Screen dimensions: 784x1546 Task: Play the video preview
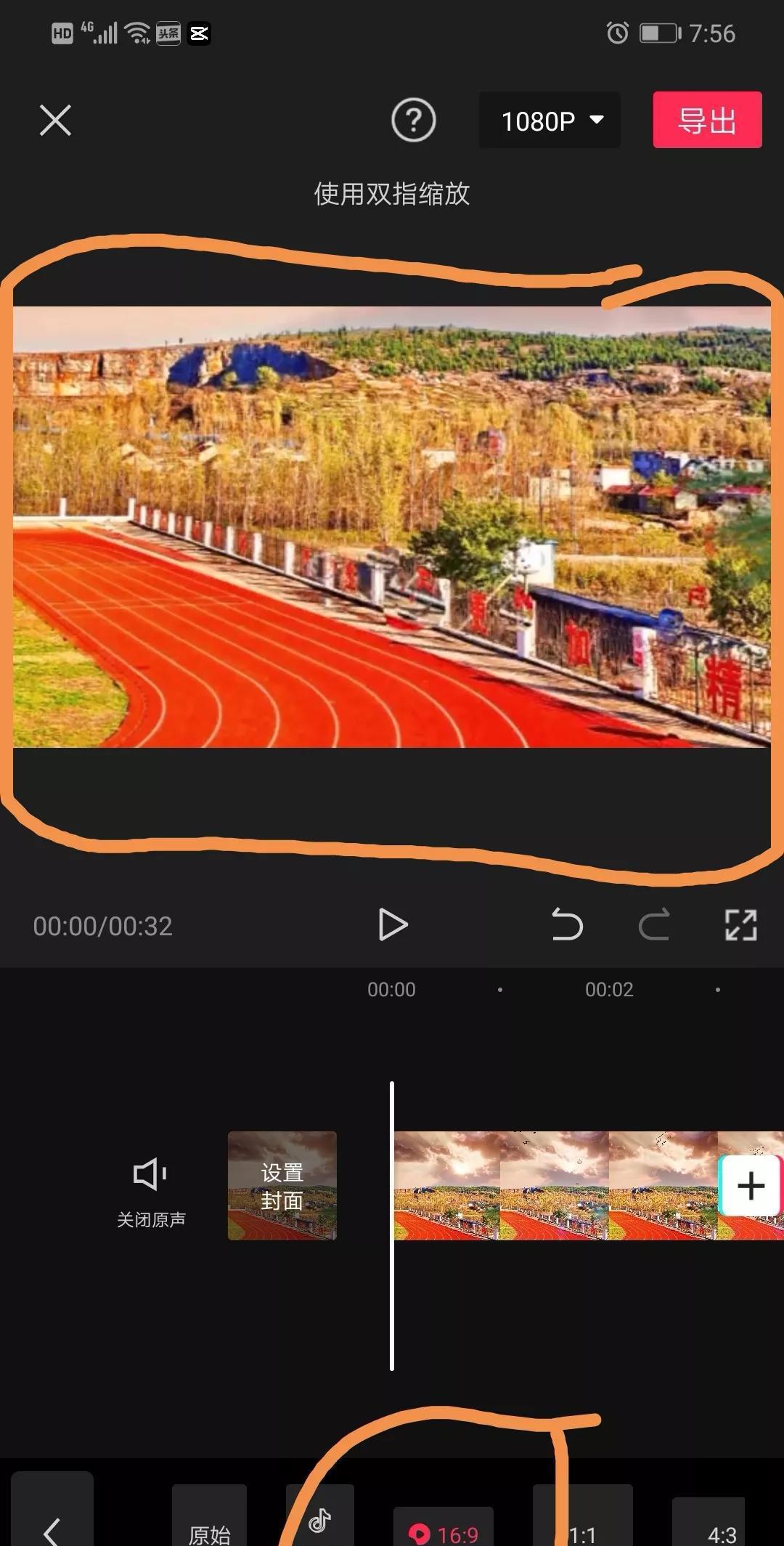tap(393, 924)
